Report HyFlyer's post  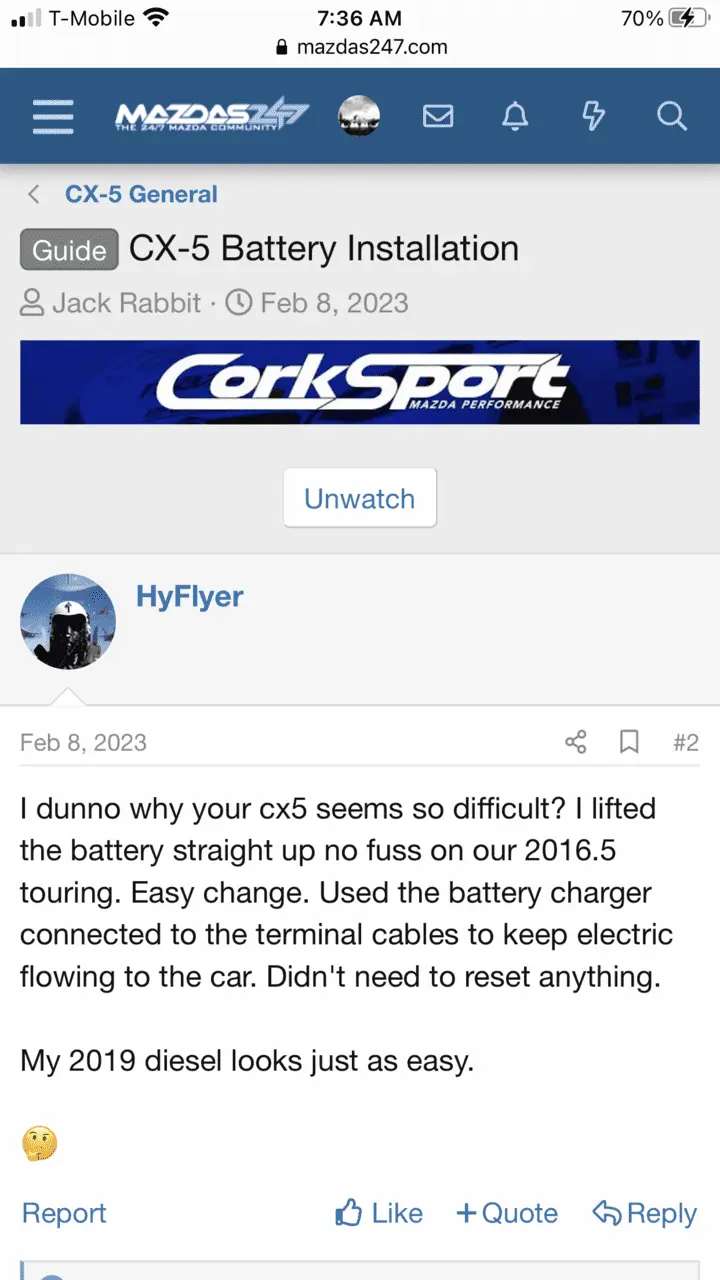pyautogui.click(x=64, y=1213)
